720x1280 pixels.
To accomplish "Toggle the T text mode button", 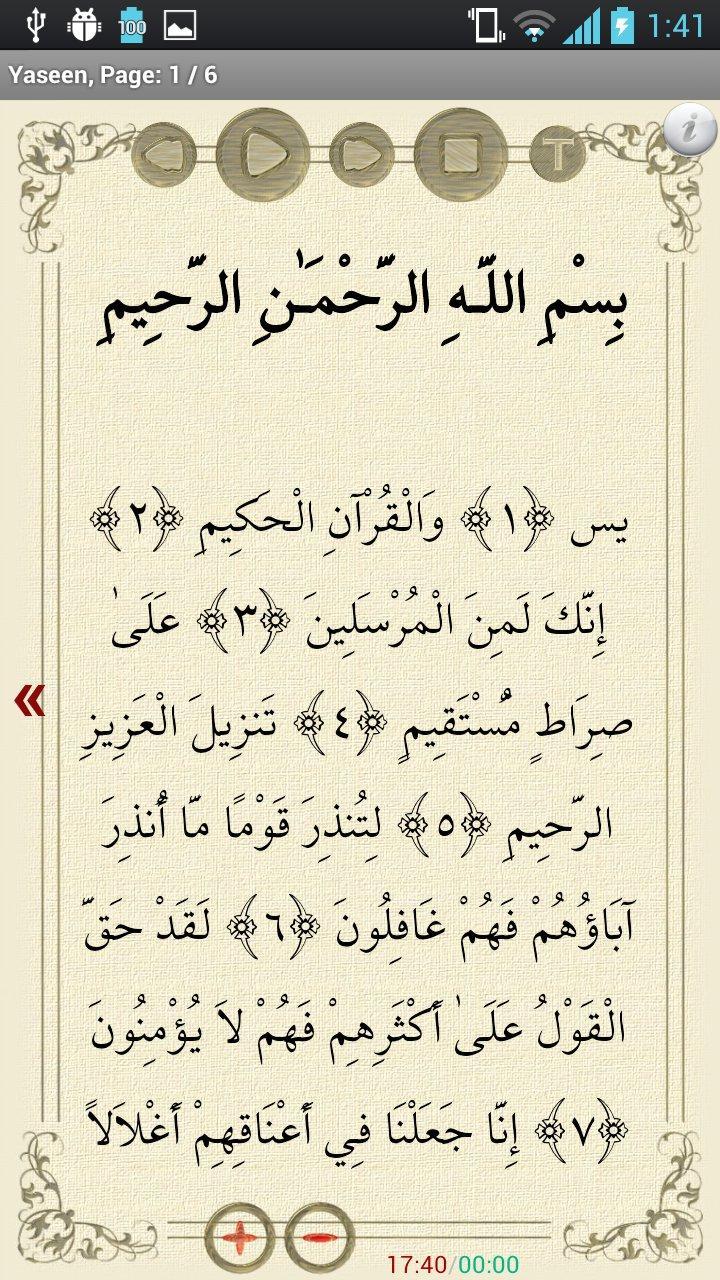I will (558, 155).
